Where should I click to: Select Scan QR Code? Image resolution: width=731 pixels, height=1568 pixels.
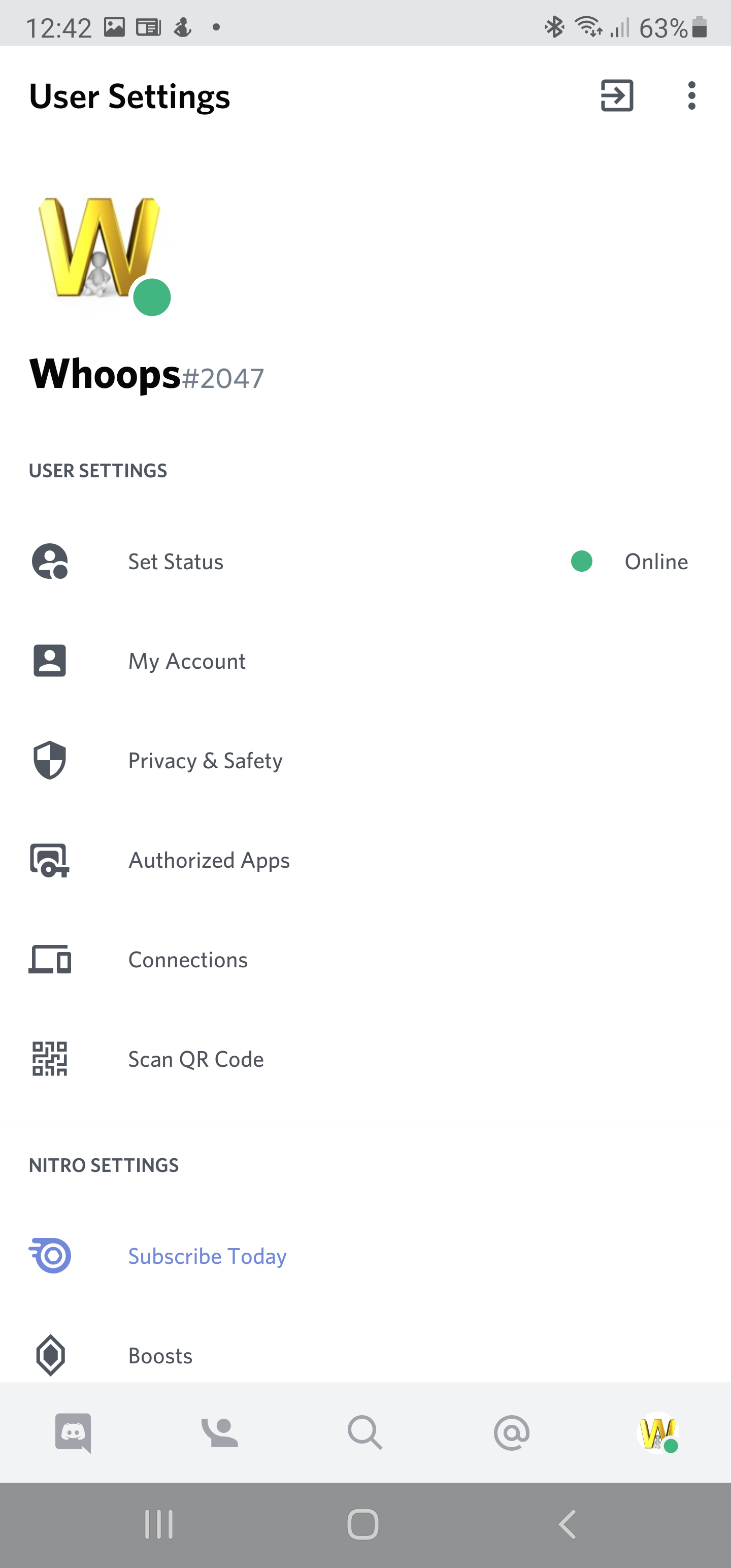pos(365,1059)
